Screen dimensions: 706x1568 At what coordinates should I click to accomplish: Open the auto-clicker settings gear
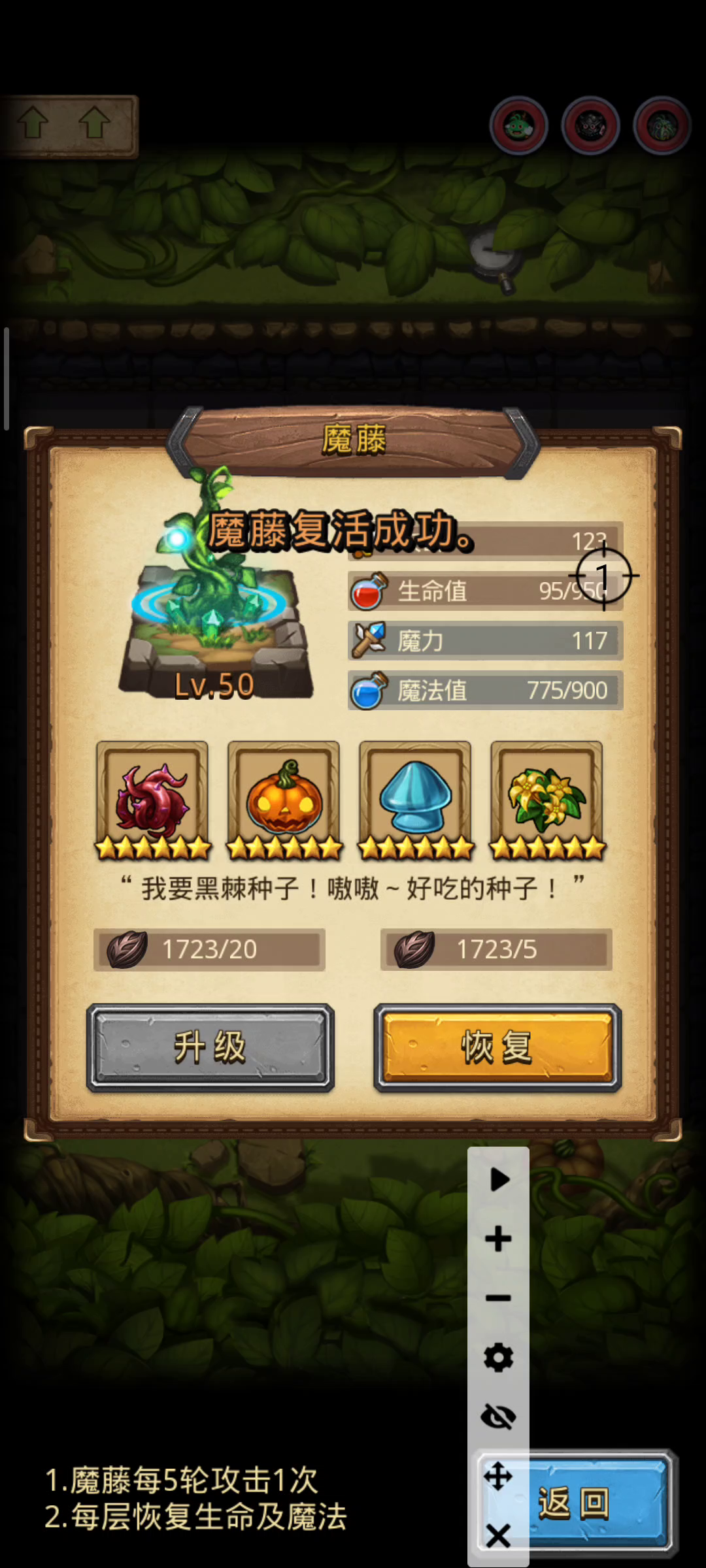[499, 1358]
